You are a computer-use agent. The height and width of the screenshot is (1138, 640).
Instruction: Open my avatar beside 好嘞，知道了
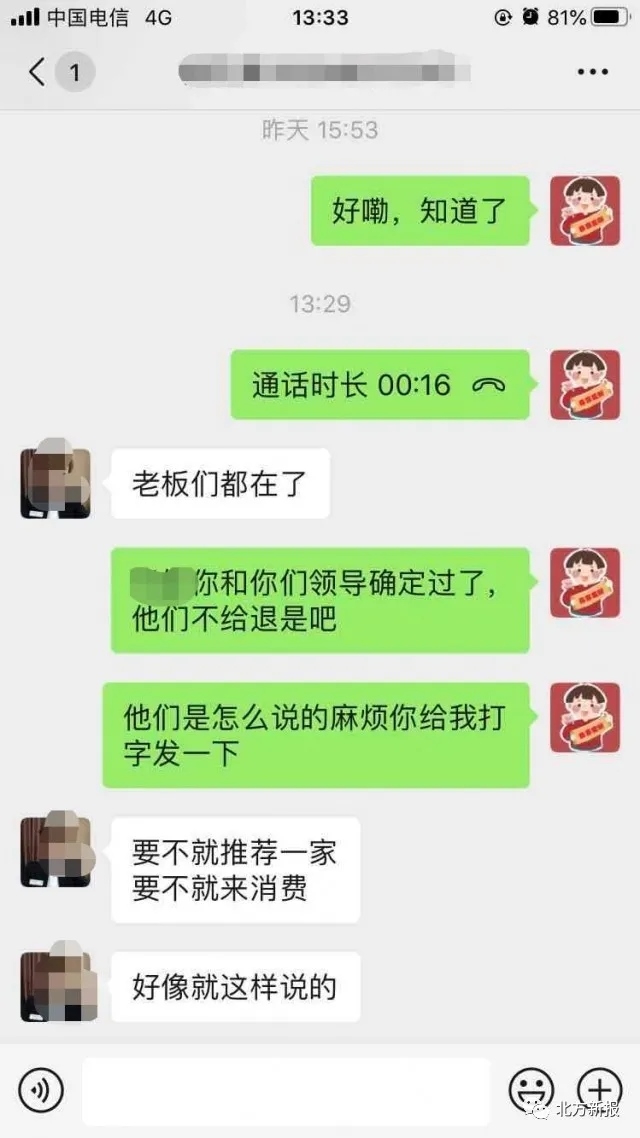(585, 211)
